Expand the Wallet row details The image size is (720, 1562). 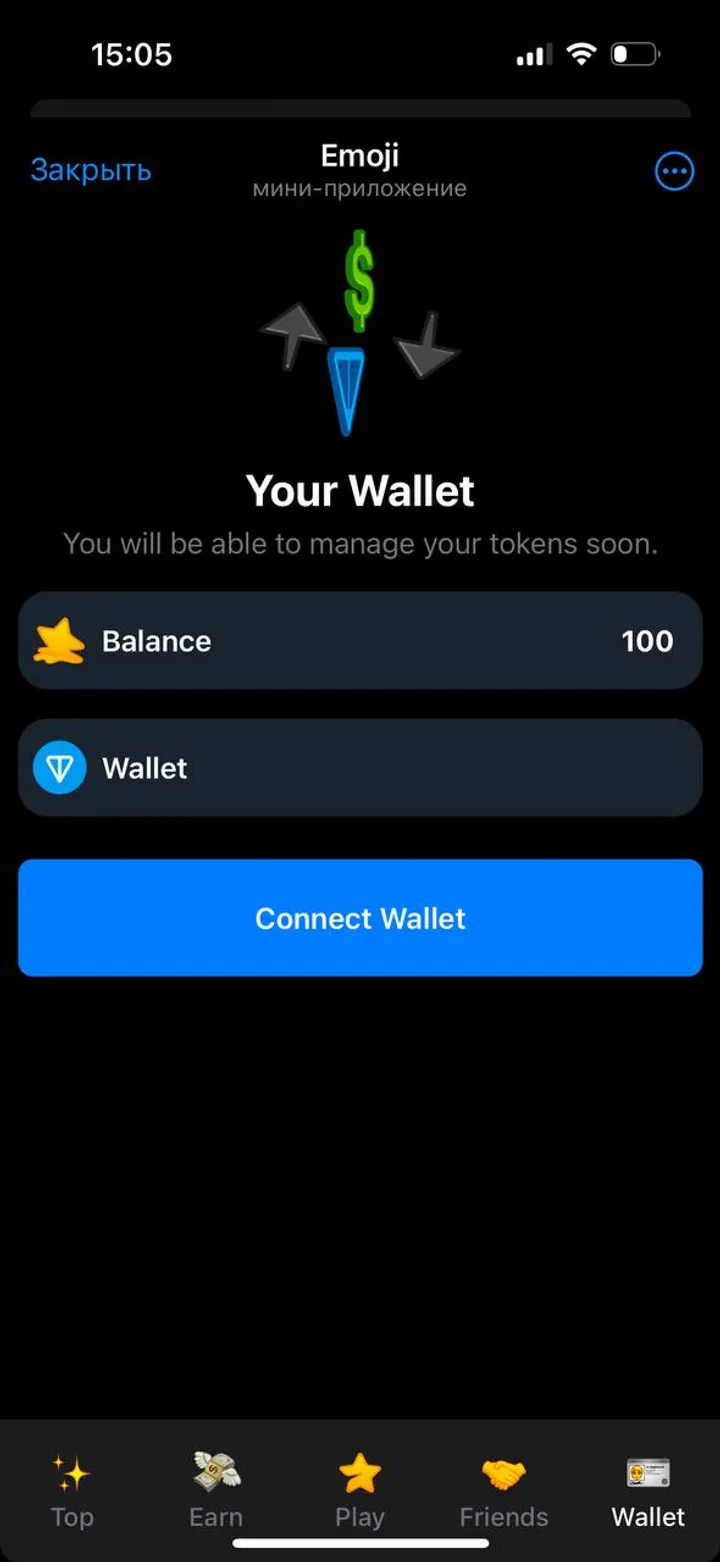tap(360, 767)
